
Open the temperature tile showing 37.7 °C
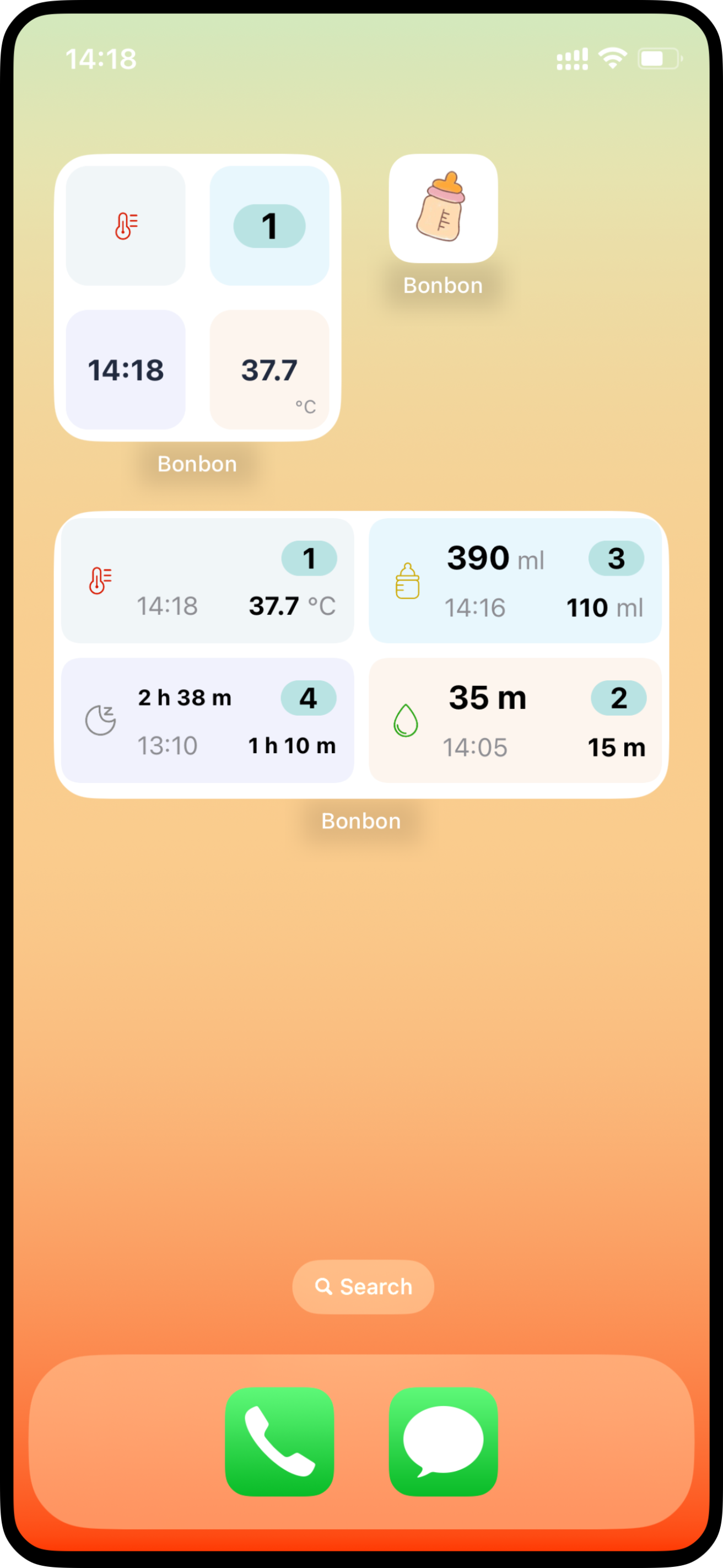point(208,581)
